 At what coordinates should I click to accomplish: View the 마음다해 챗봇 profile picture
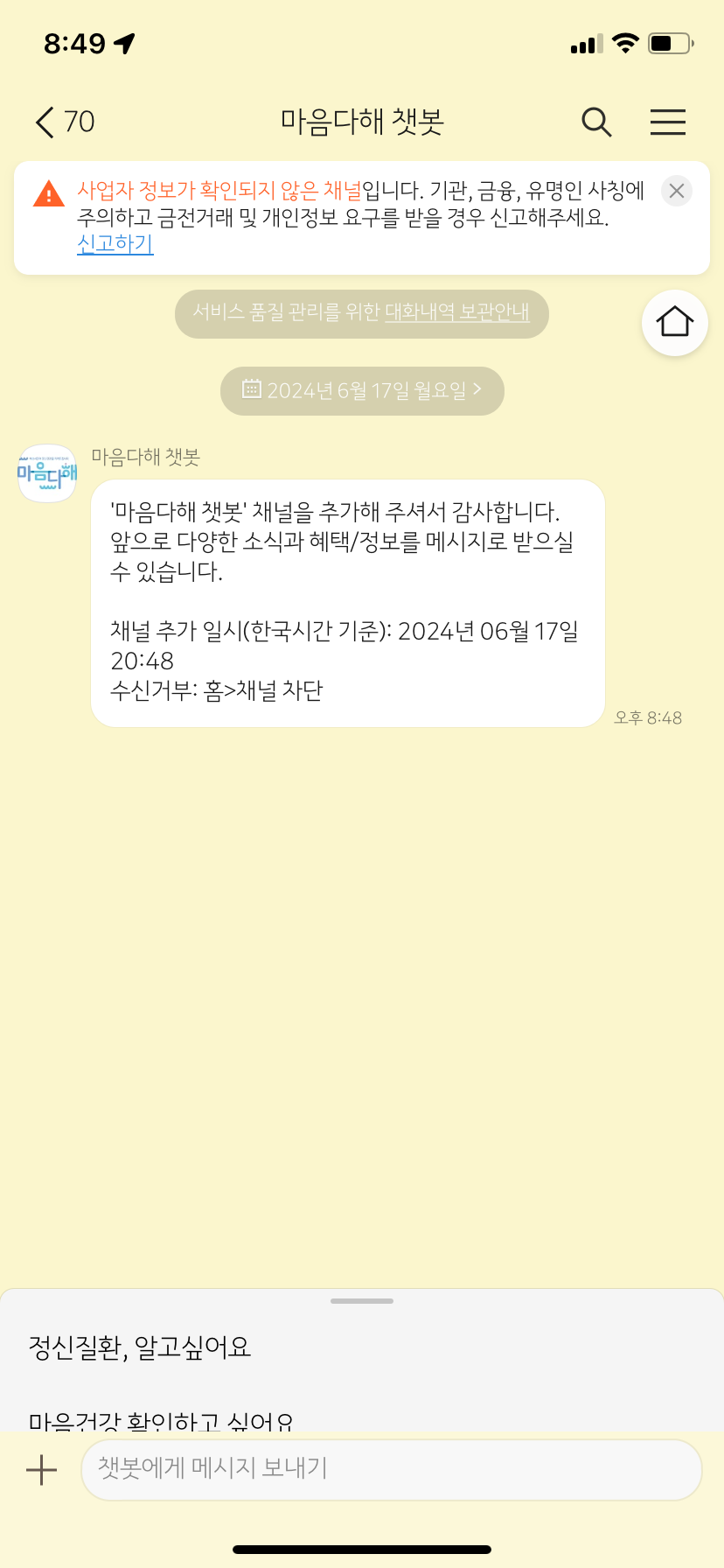(x=47, y=473)
